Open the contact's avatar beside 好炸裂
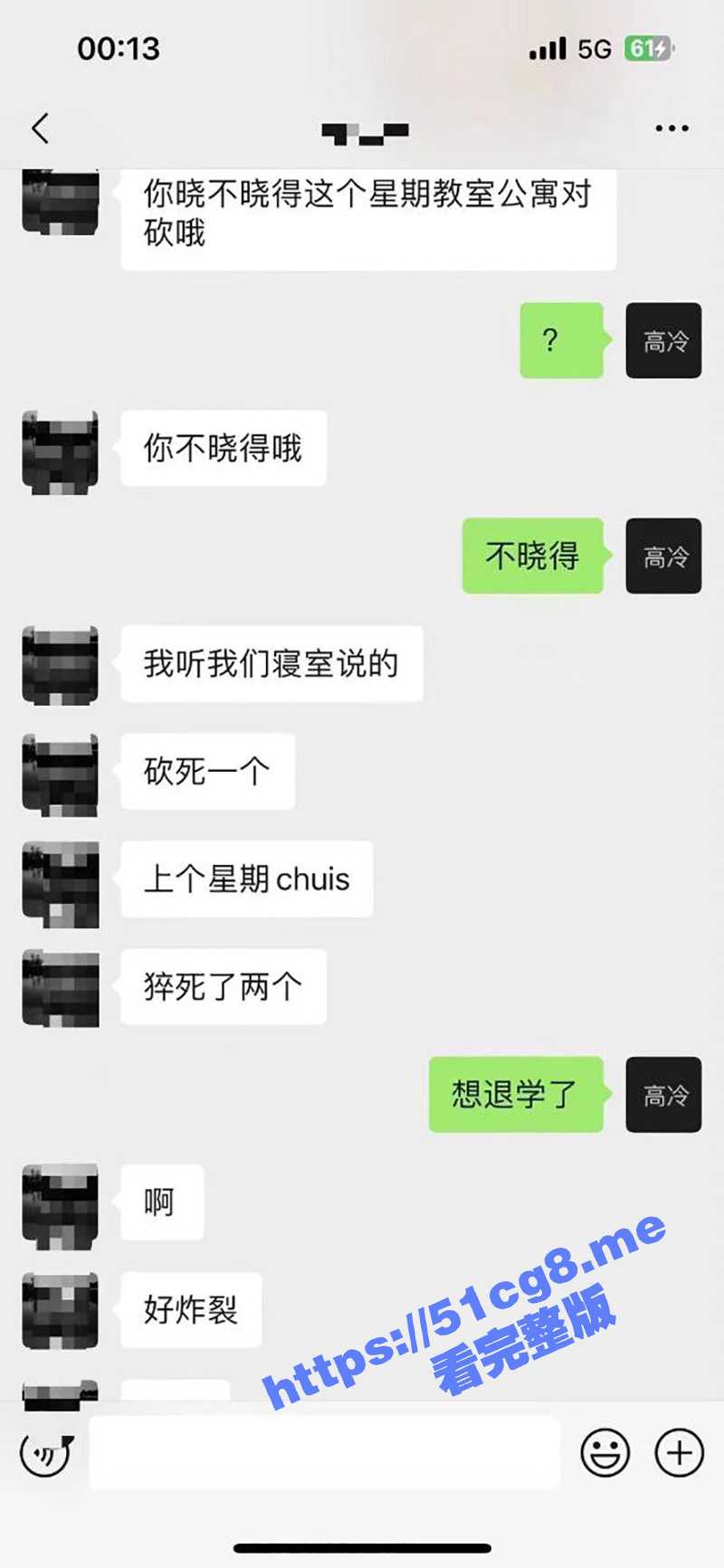Screen dimensions: 724x1568 pos(61,1310)
